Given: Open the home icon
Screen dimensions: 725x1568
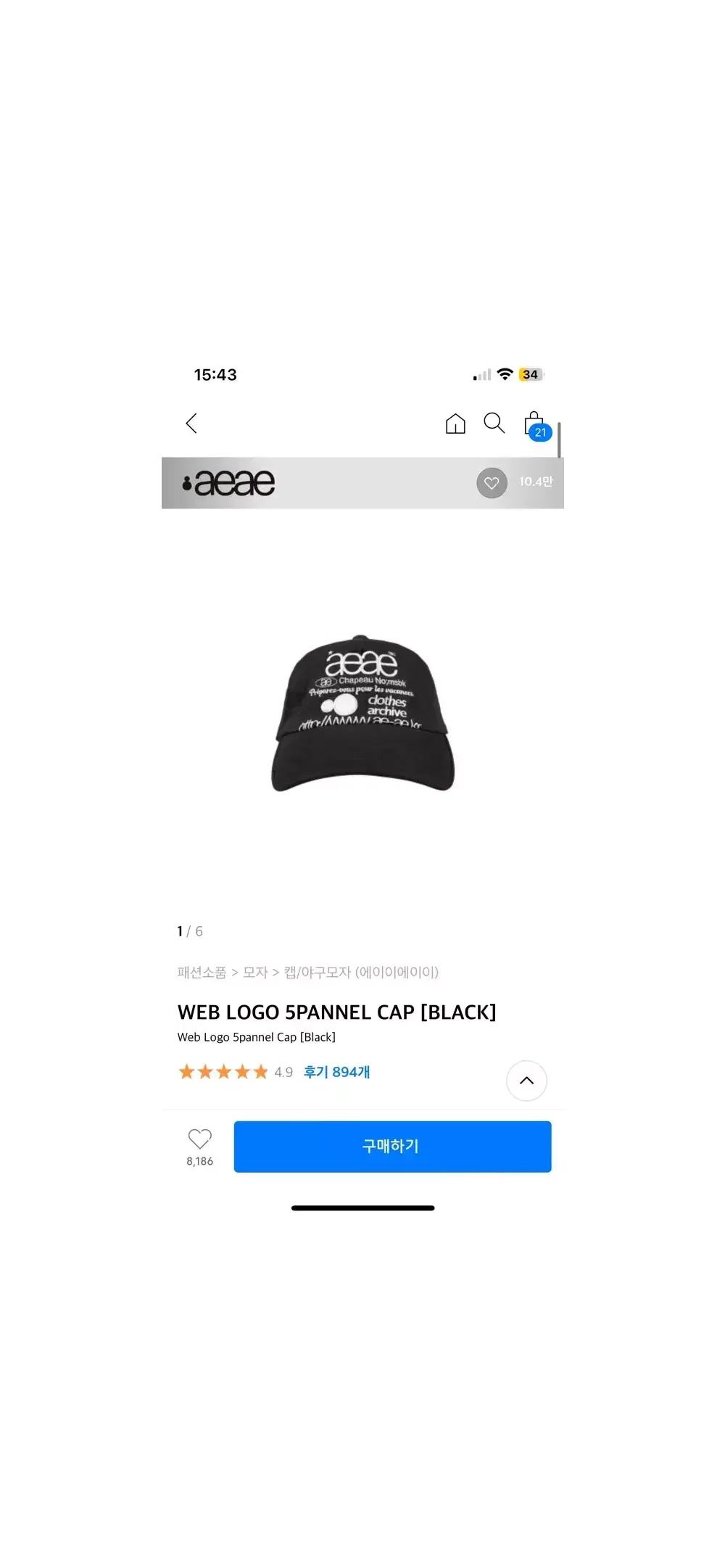Looking at the screenshot, I should (x=455, y=424).
